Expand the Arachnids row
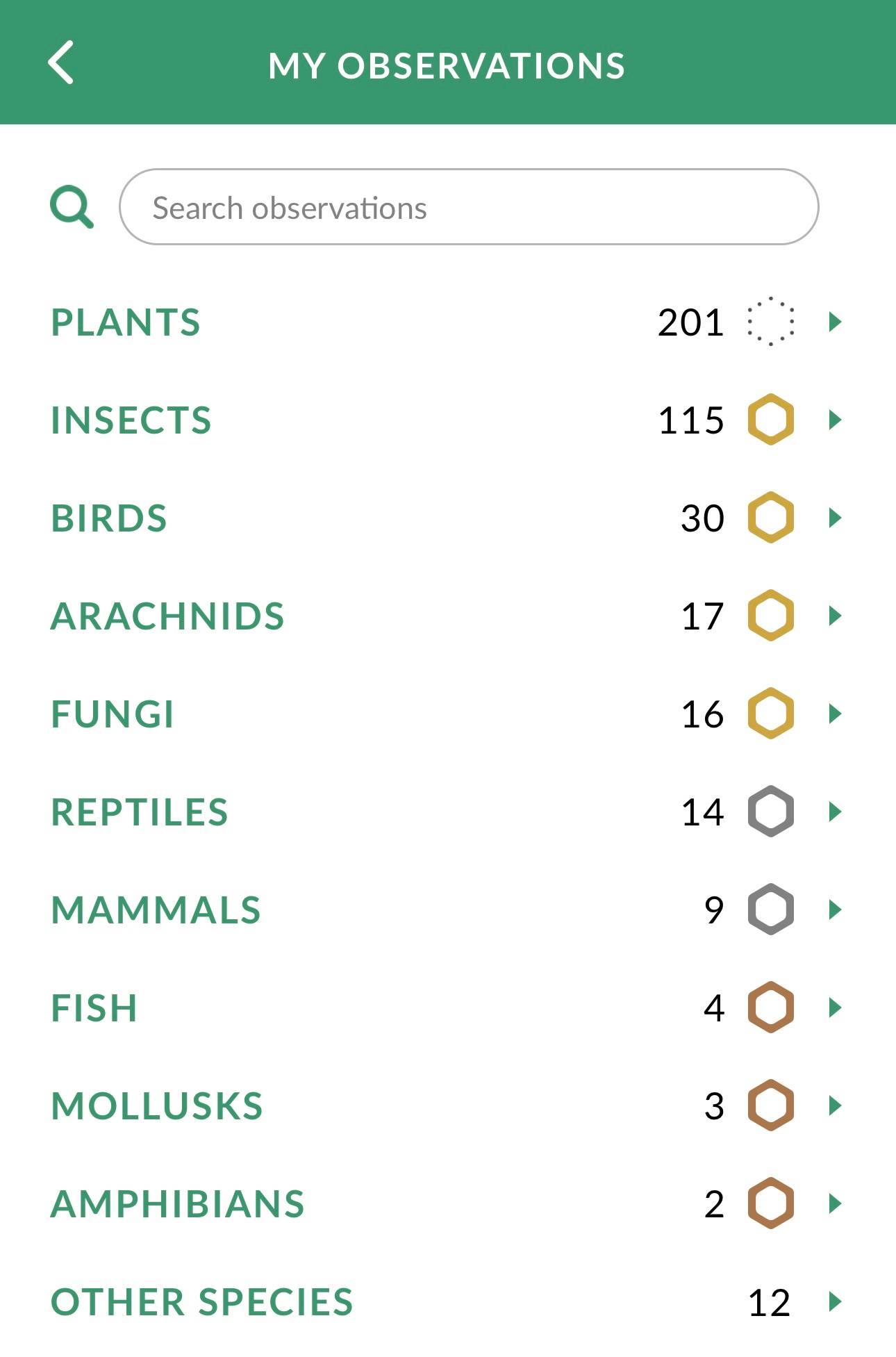This screenshot has width=896, height=1357. [x=448, y=616]
